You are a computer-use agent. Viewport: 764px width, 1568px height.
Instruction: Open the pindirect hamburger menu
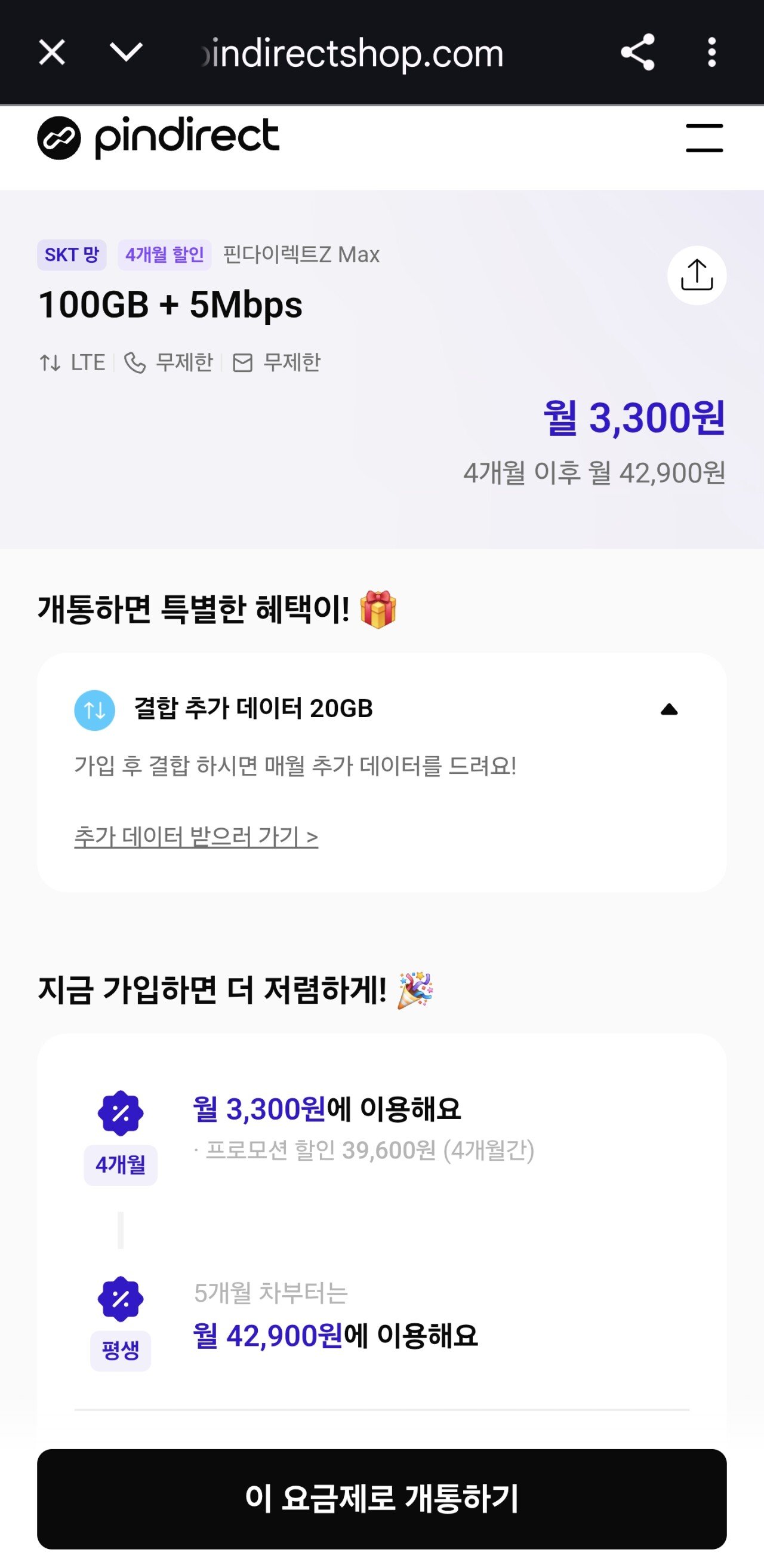[704, 138]
